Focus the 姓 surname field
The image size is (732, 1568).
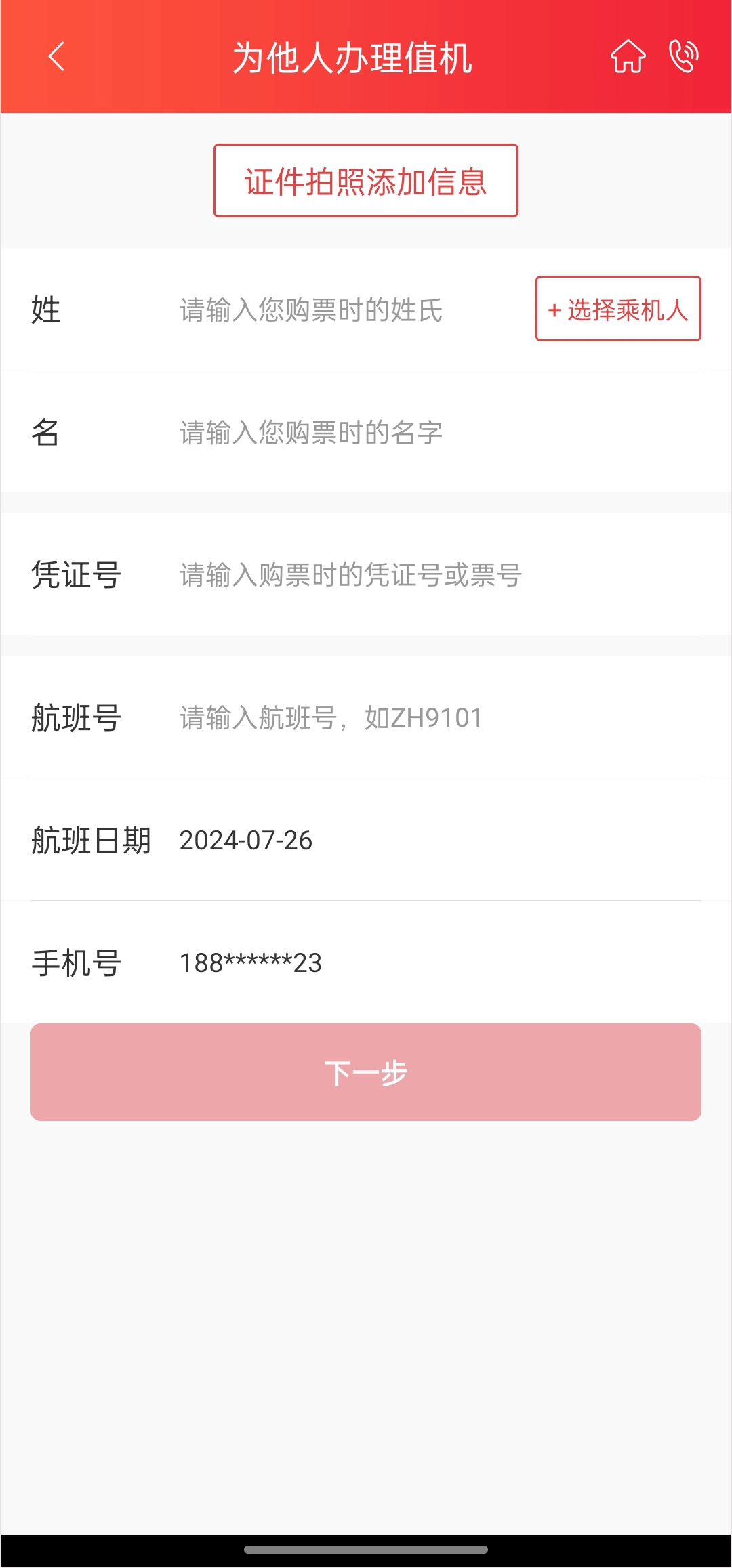tap(339, 310)
